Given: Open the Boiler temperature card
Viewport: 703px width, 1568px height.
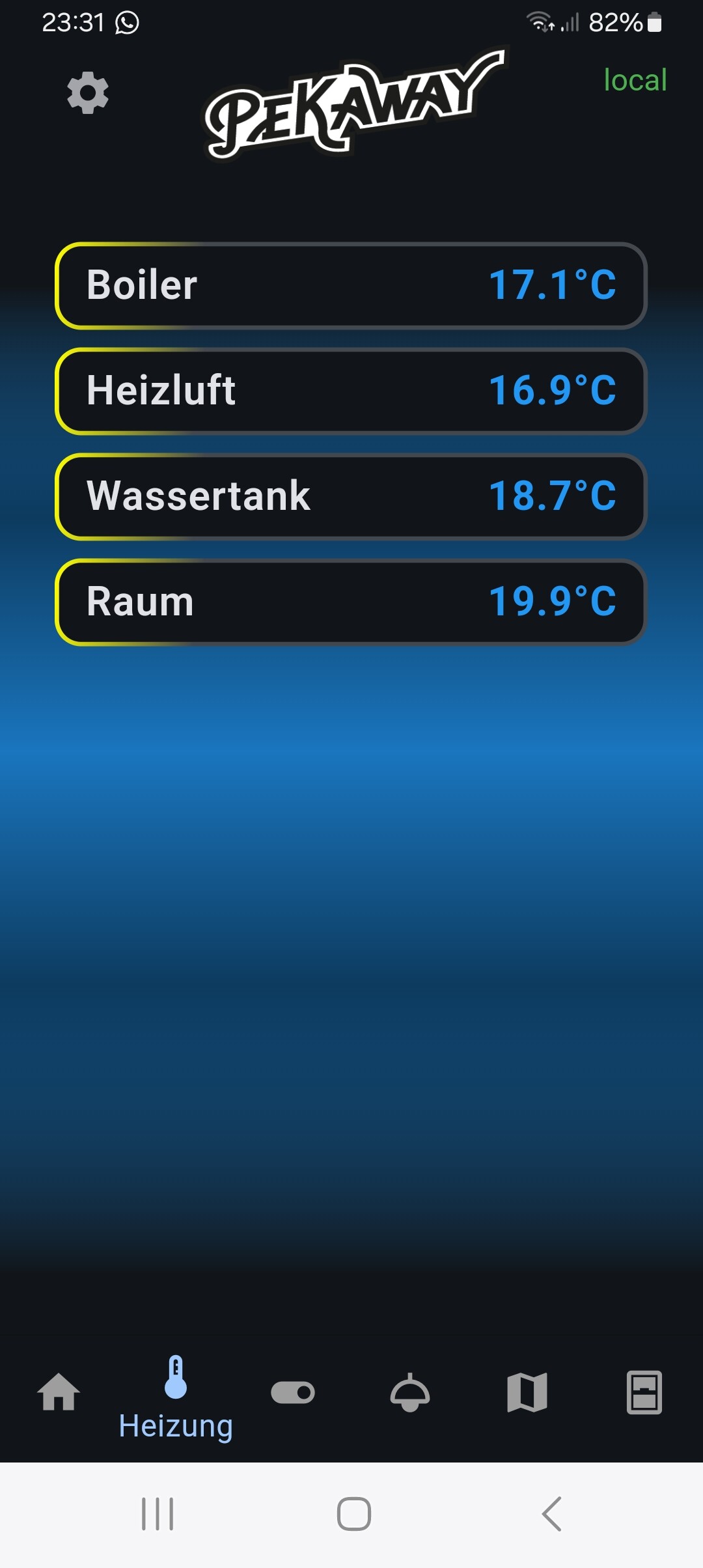Looking at the screenshot, I should pyautogui.click(x=351, y=285).
